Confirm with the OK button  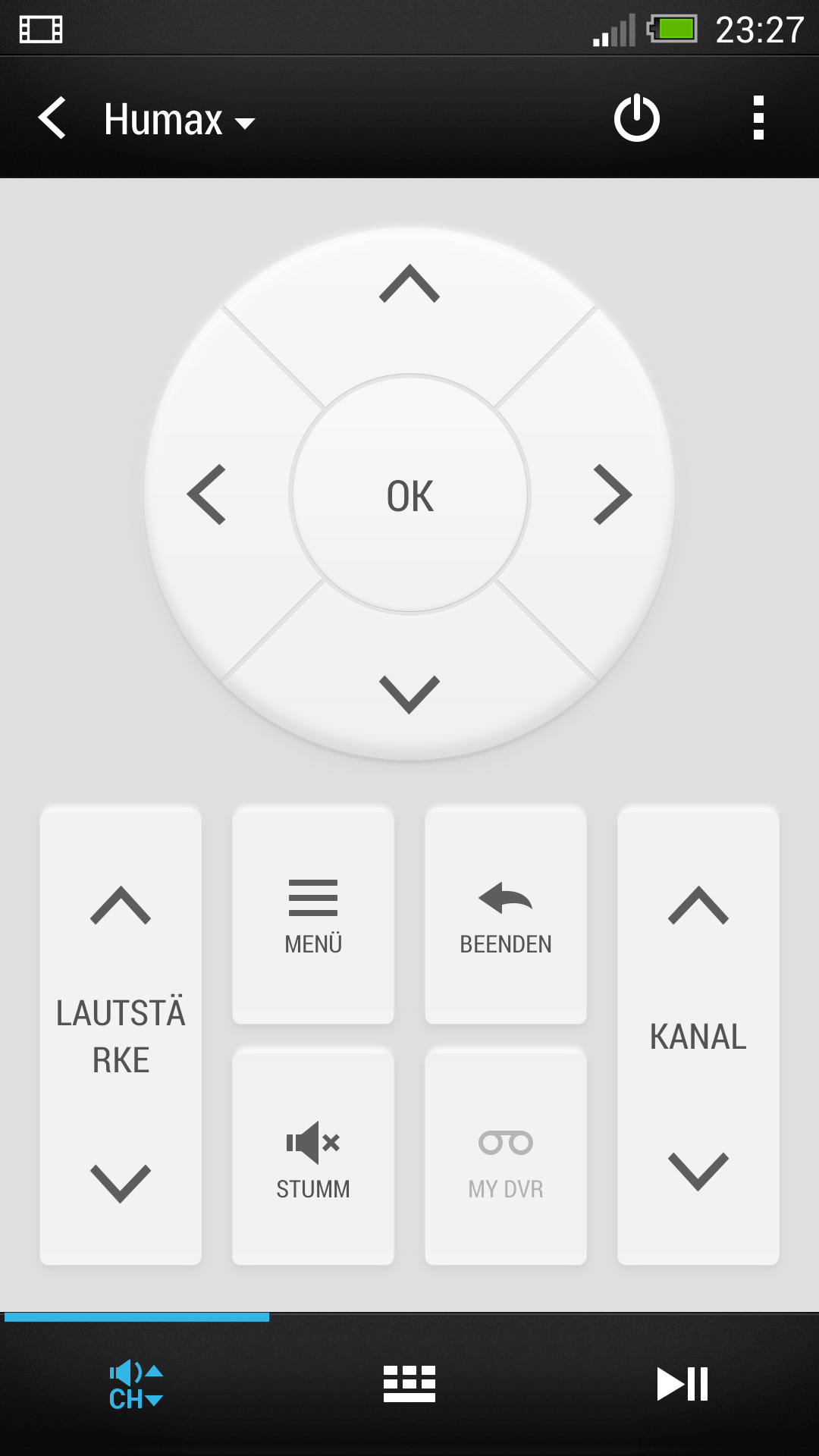click(410, 494)
